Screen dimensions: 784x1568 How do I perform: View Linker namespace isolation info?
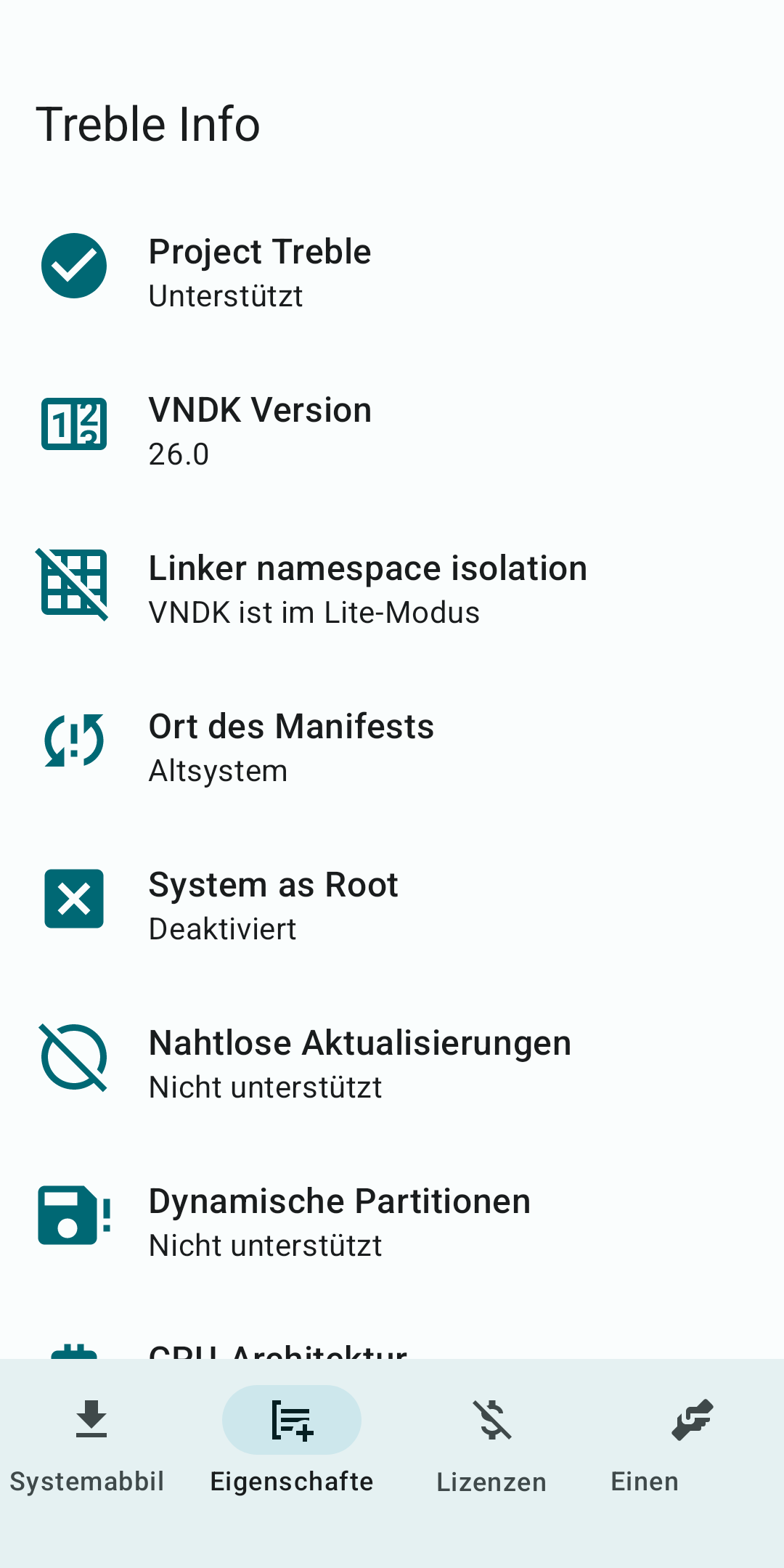click(392, 589)
